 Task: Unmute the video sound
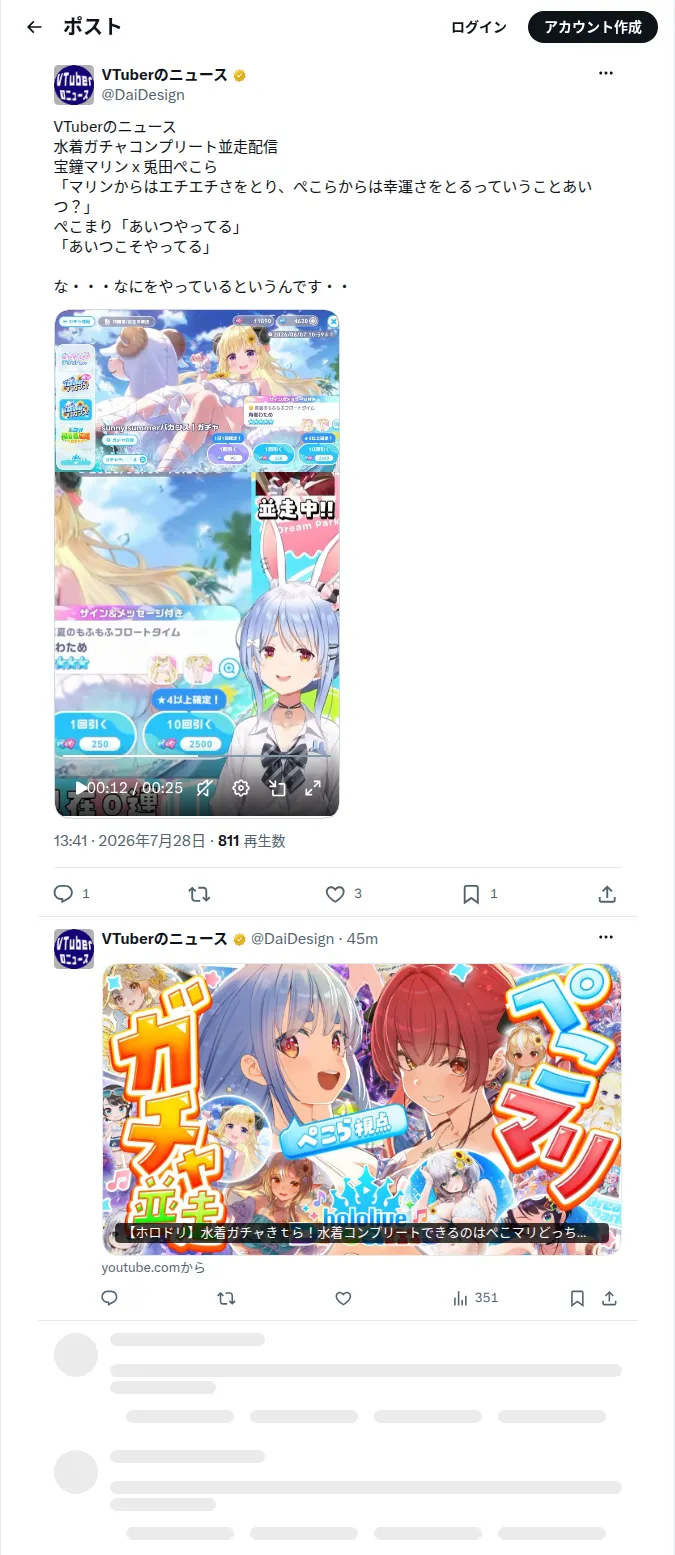click(203, 788)
